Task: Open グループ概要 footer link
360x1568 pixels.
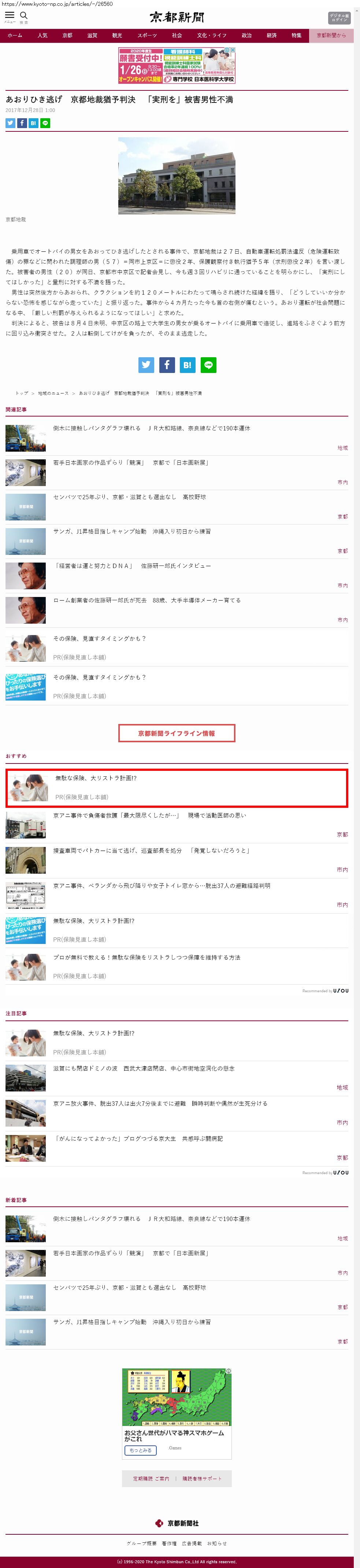Action: pyautogui.click(x=141, y=1543)
